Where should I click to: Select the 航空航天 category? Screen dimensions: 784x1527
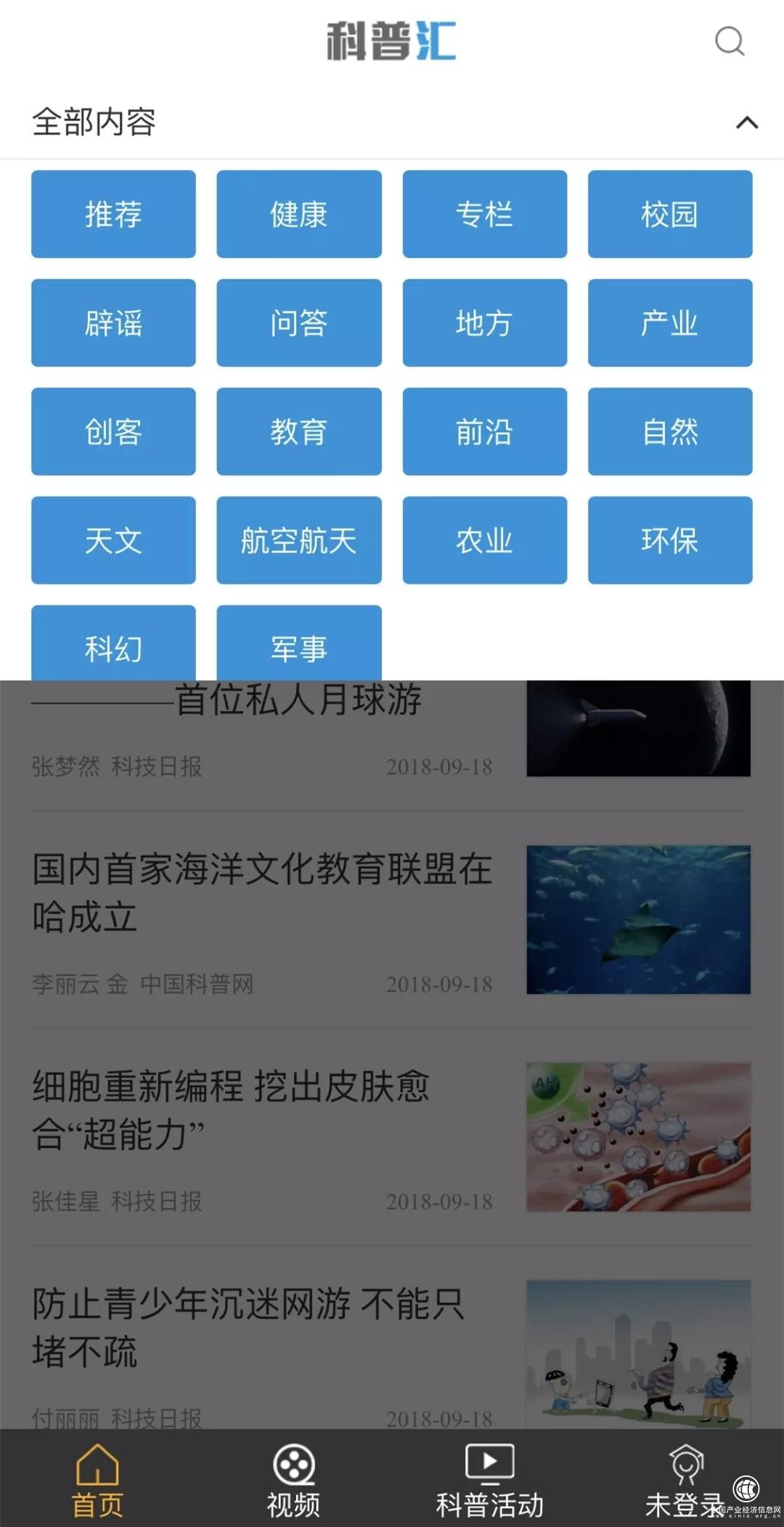(x=298, y=540)
